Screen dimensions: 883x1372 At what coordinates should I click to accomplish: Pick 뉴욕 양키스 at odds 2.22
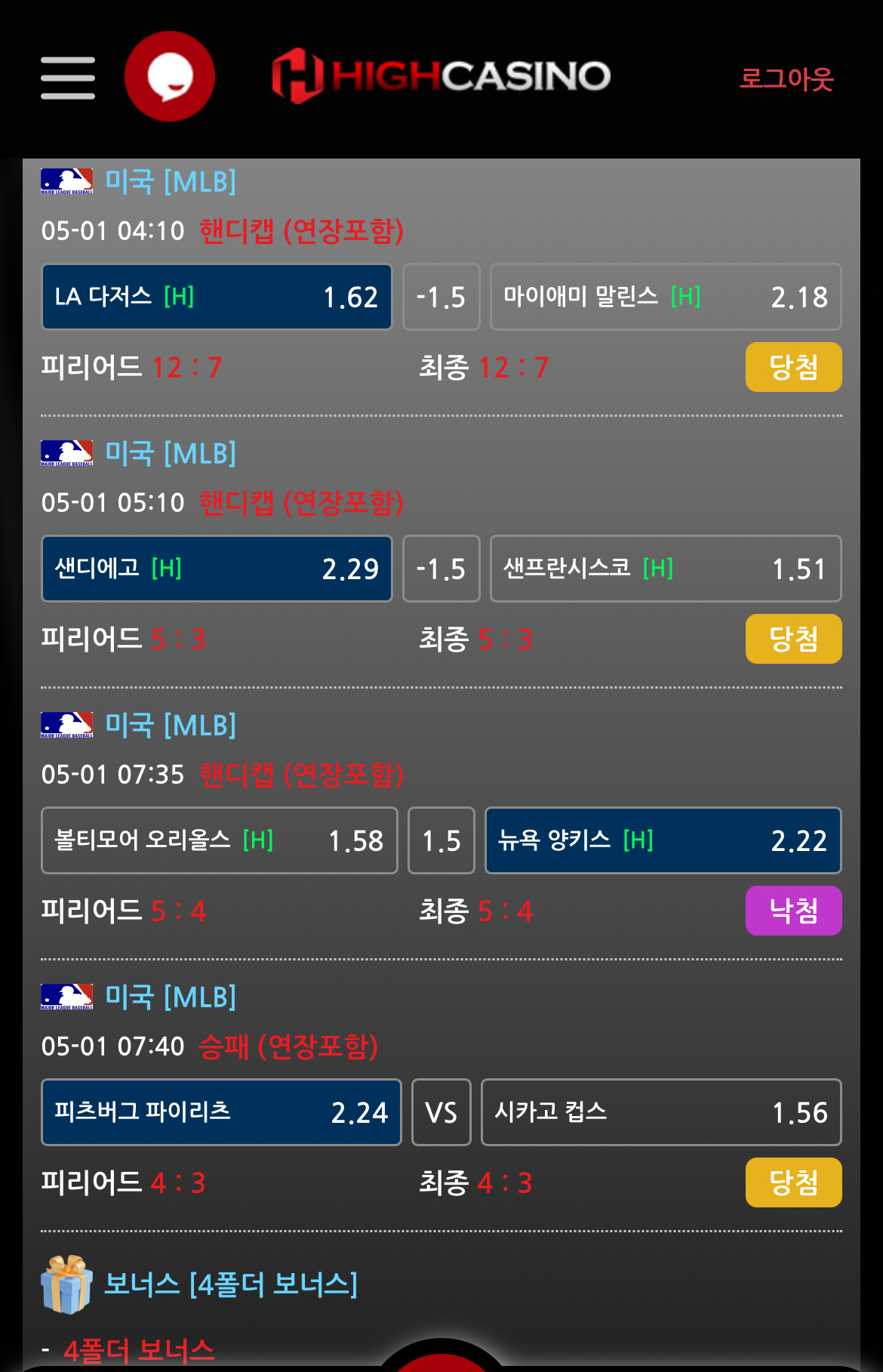coord(663,840)
